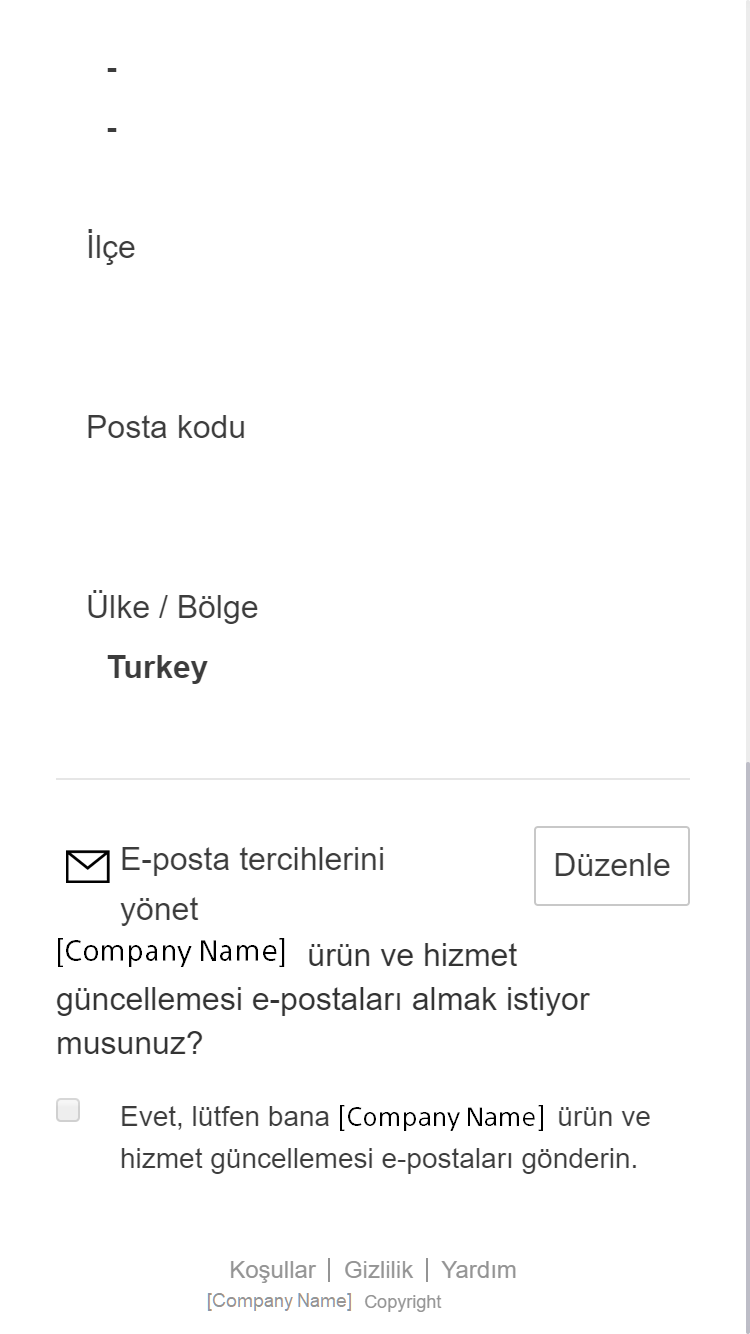The image size is (750, 1334).
Task: Expand the country dropdown showing Turkey
Action: 157,667
